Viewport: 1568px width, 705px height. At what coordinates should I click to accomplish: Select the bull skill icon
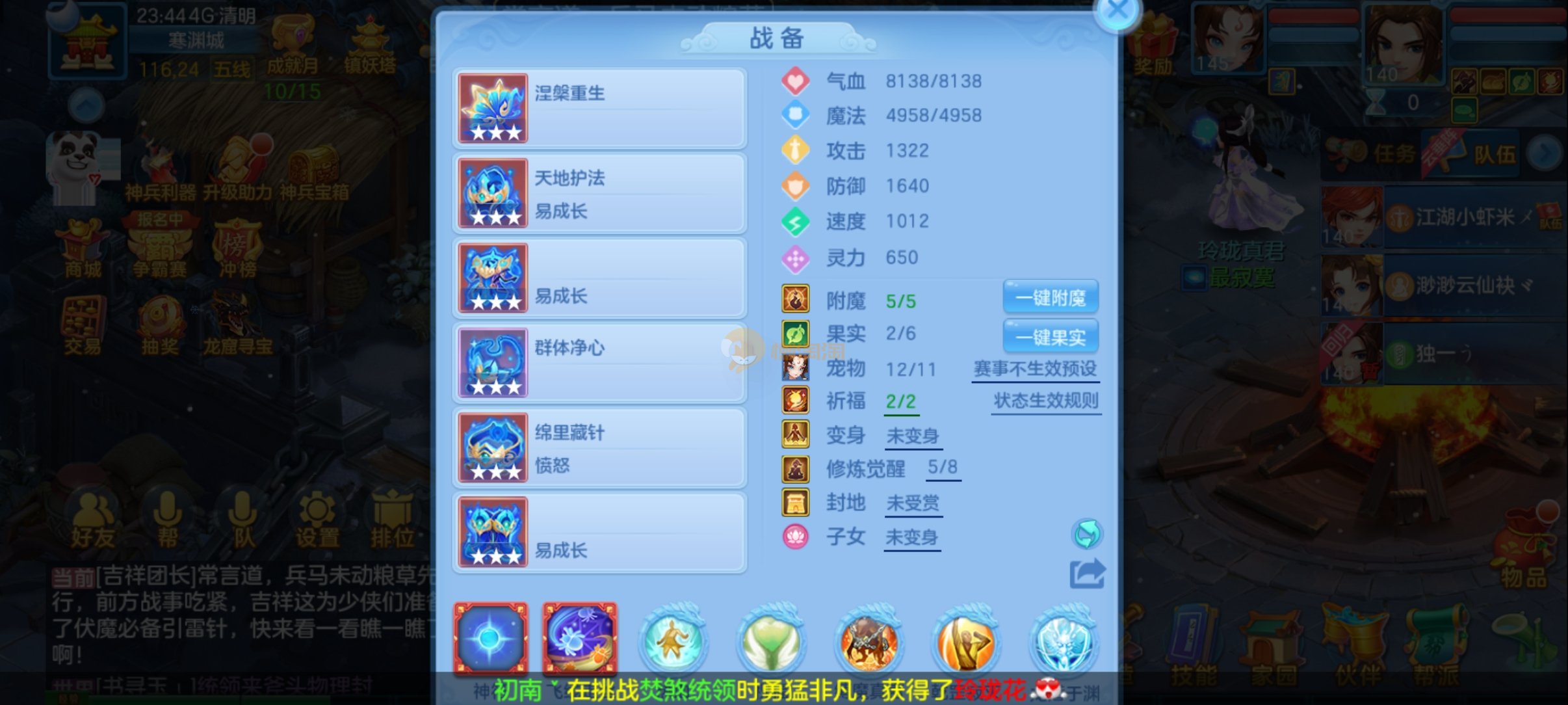click(x=869, y=641)
